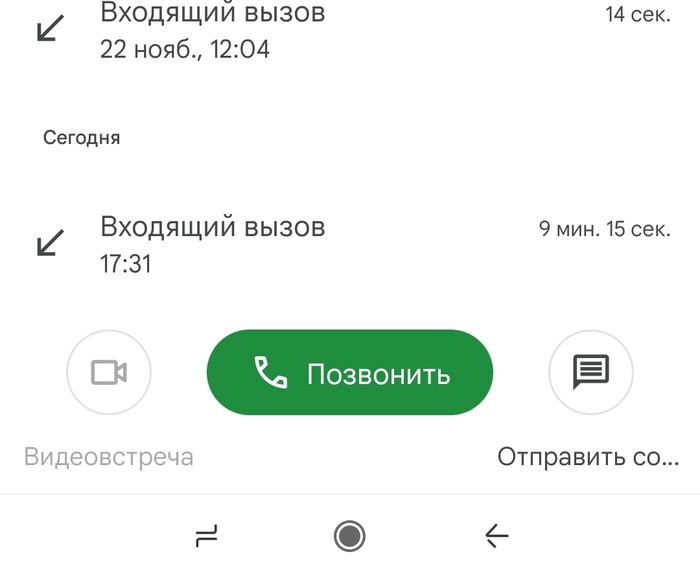Send a message via Отправить сообщение

[590, 373]
